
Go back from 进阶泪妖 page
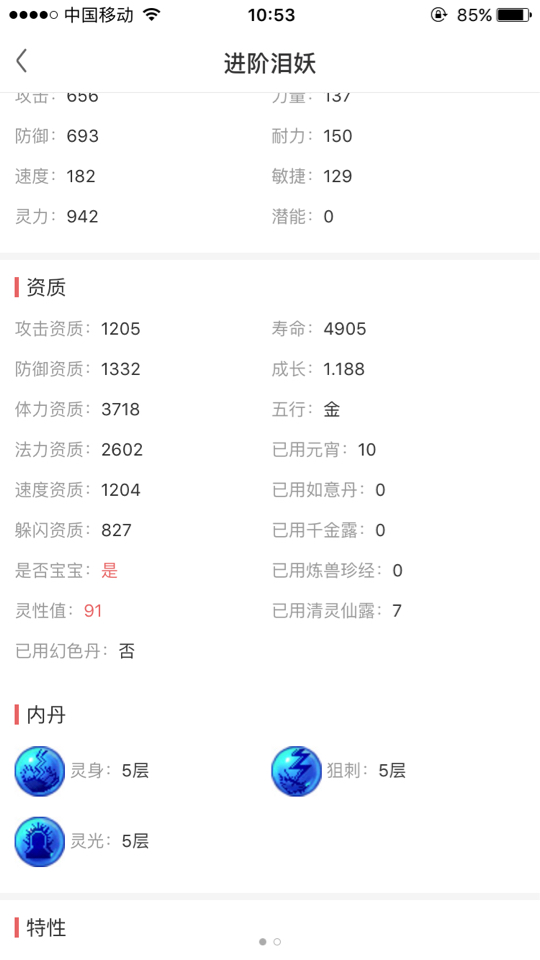[x=22, y=61]
